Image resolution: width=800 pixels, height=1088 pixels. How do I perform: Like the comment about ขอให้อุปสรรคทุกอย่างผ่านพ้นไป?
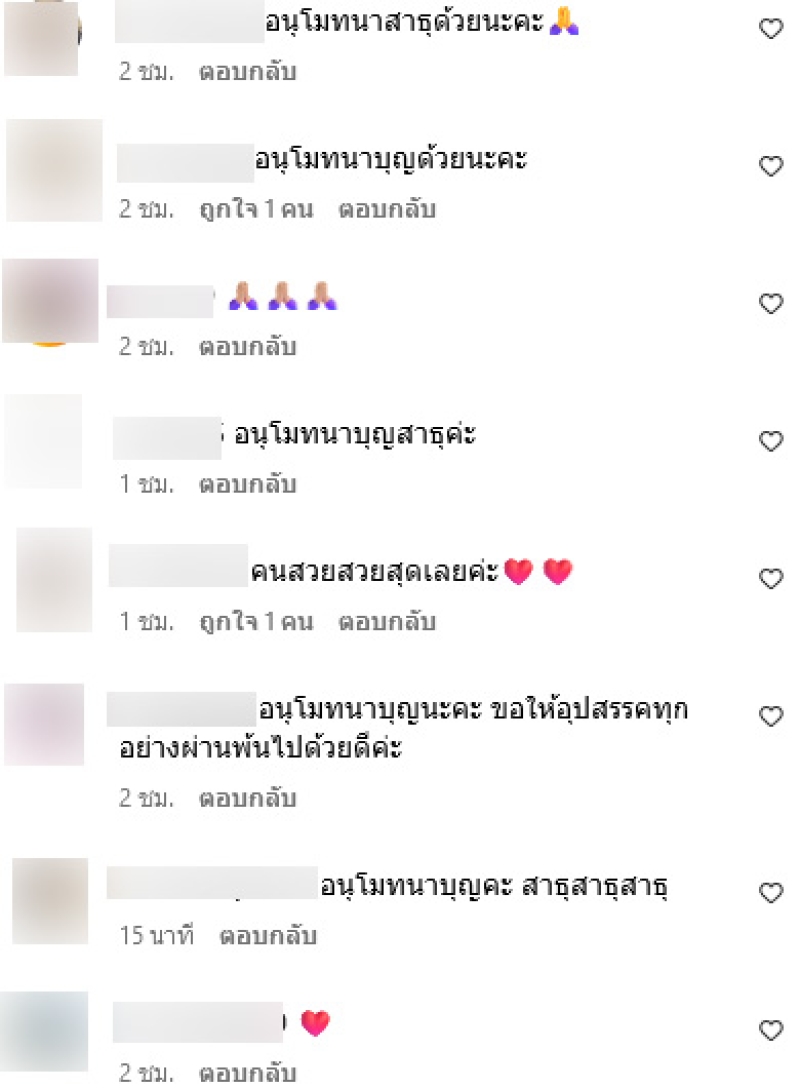click(771, 717)
